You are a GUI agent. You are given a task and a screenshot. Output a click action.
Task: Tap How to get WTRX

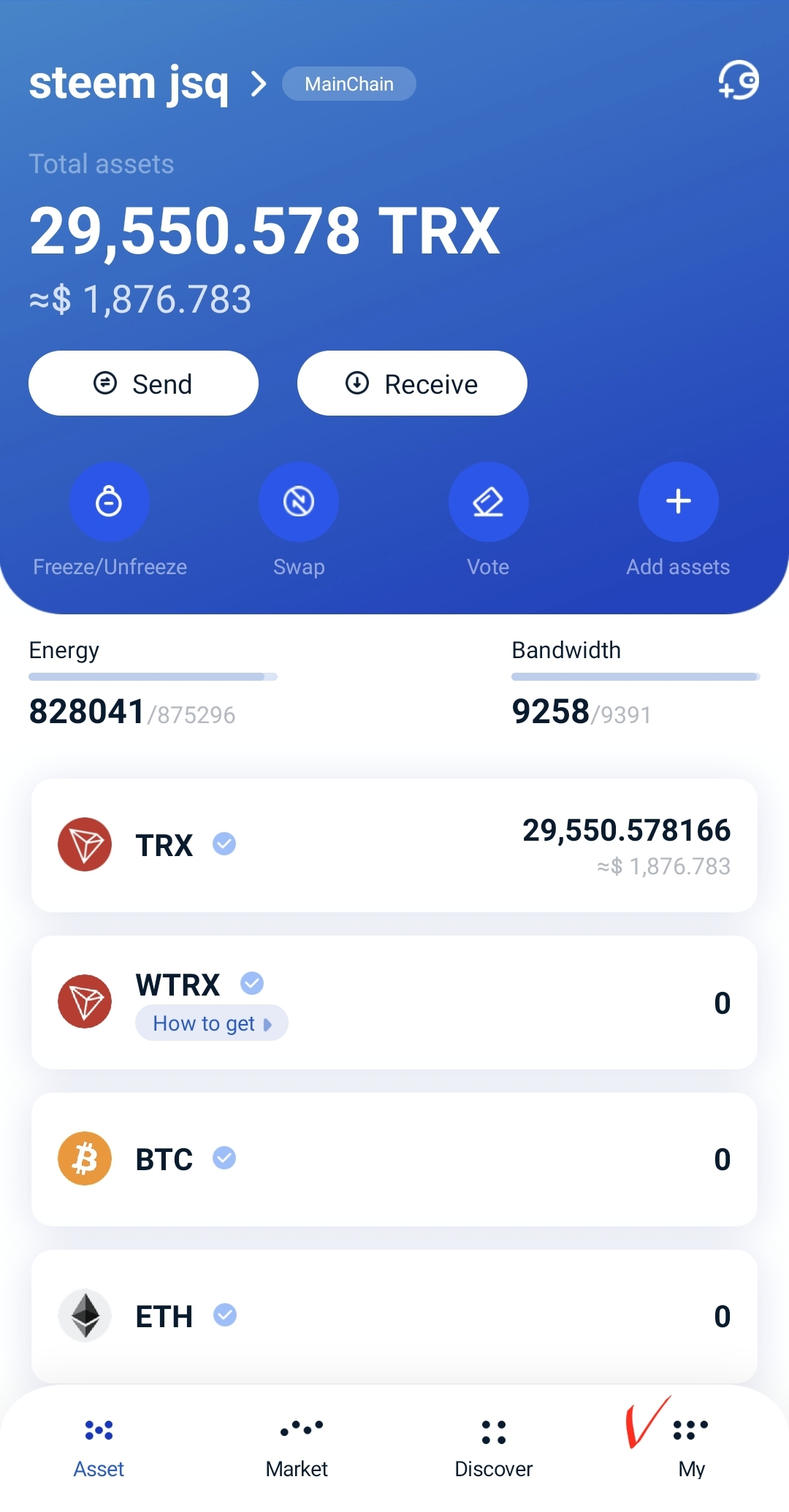pyautogui.click(x=211, y=1023)
